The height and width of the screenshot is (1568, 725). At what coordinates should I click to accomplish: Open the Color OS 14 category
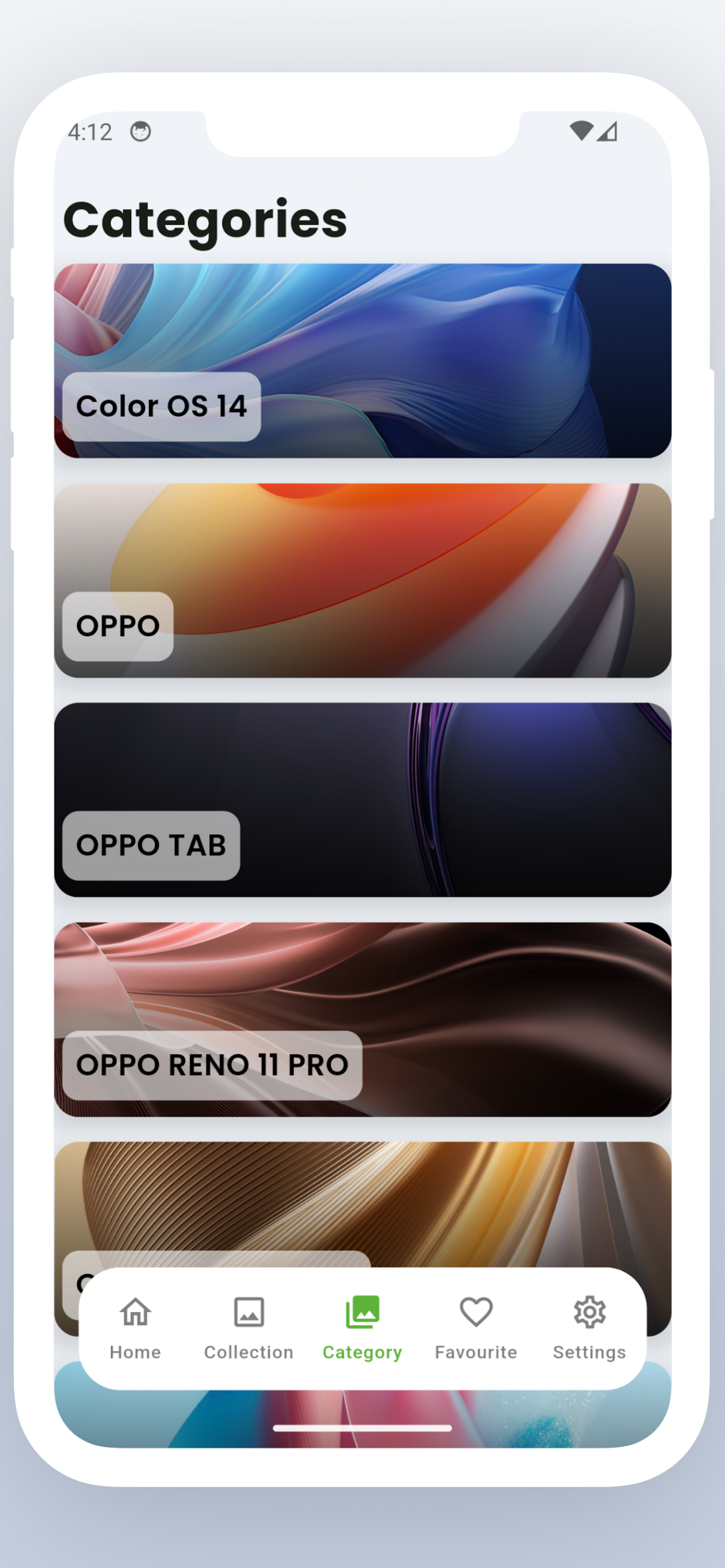pos(363,361)
